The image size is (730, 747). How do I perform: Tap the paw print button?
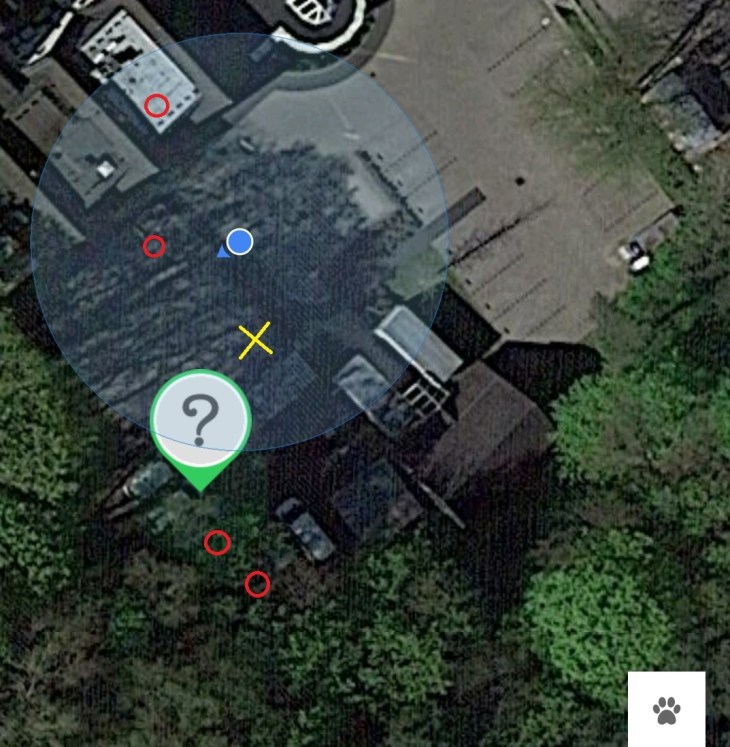click(666, 710)
